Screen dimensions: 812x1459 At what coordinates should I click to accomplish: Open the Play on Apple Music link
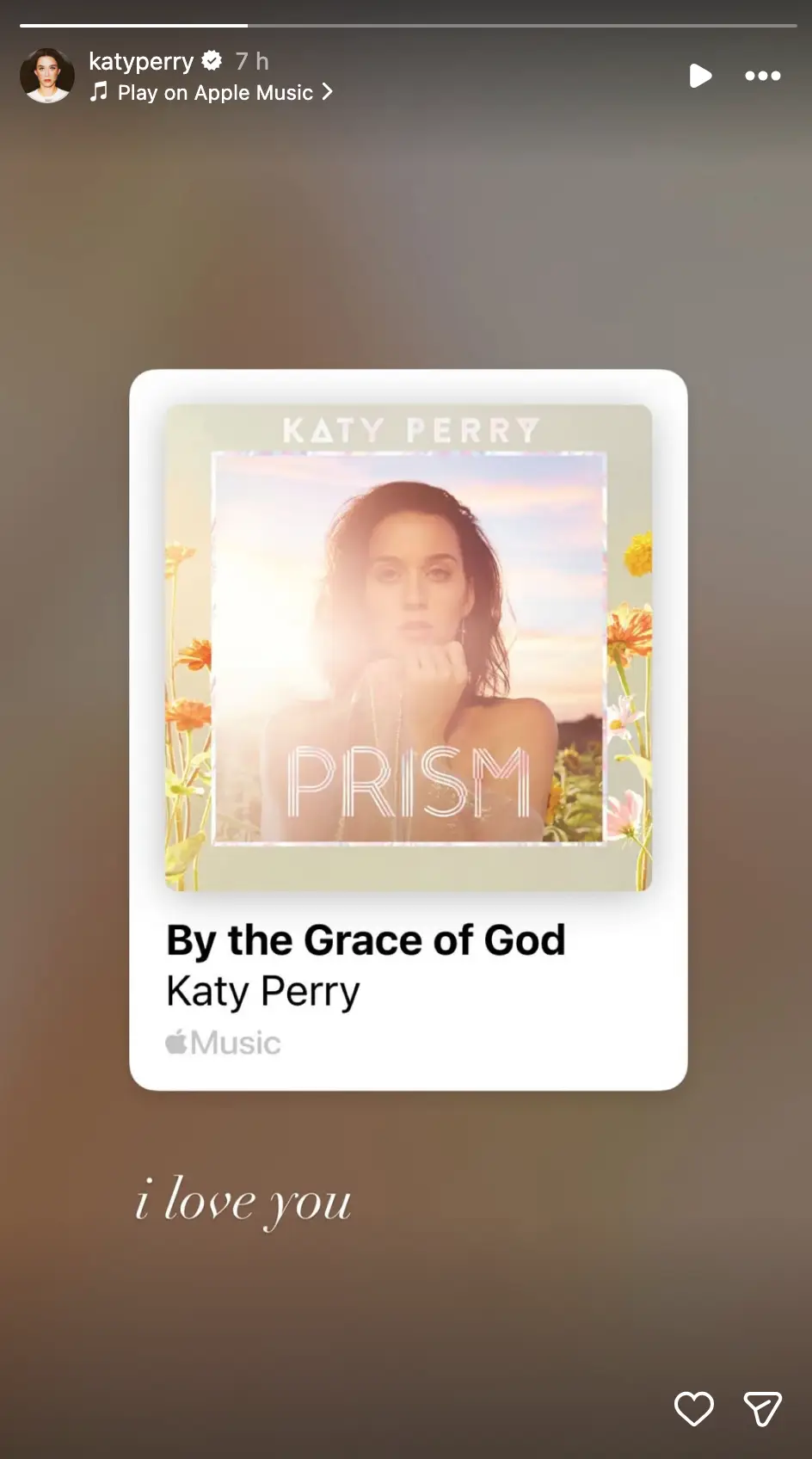point(215,92)
